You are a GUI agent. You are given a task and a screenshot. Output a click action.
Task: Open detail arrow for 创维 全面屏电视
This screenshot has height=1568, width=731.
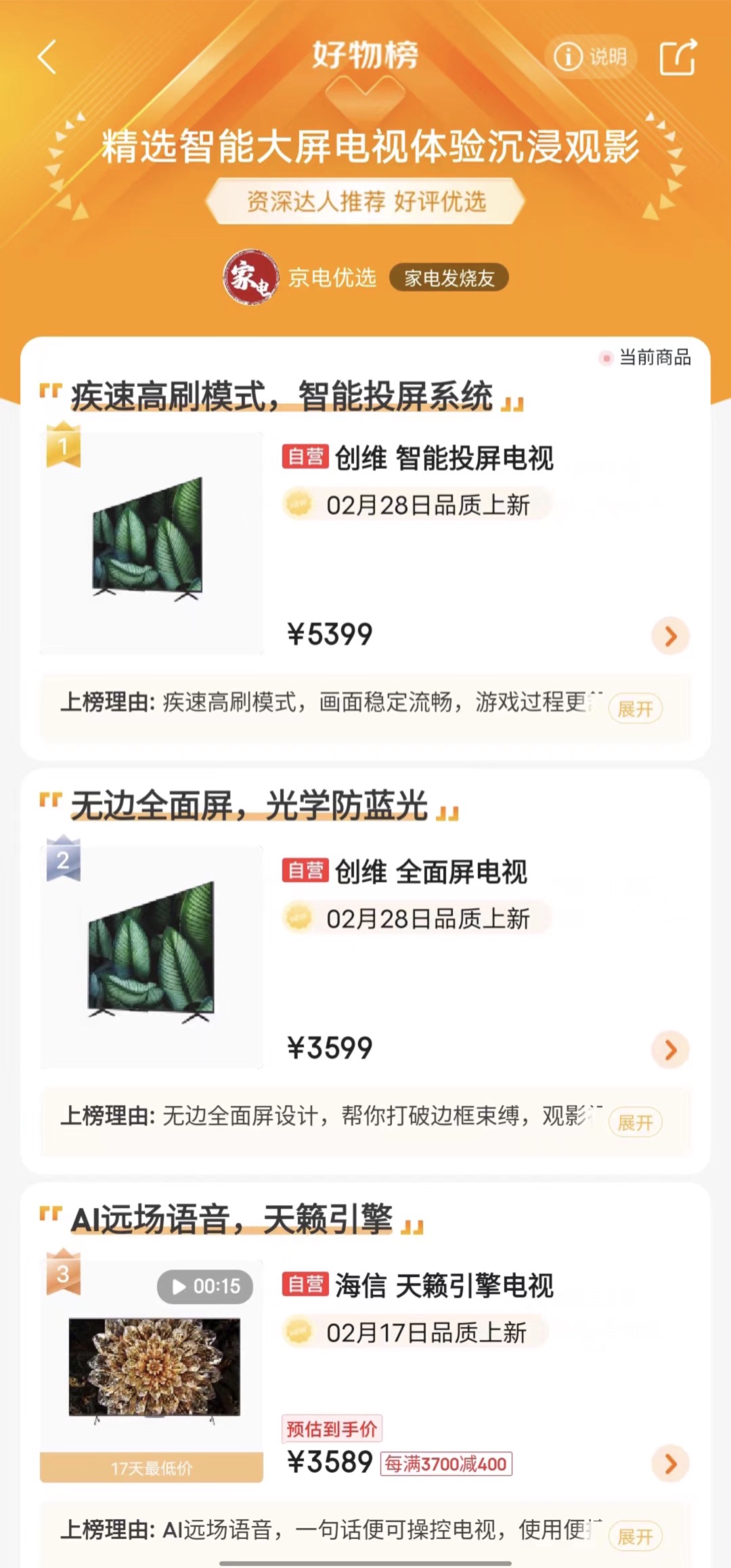670,1049
